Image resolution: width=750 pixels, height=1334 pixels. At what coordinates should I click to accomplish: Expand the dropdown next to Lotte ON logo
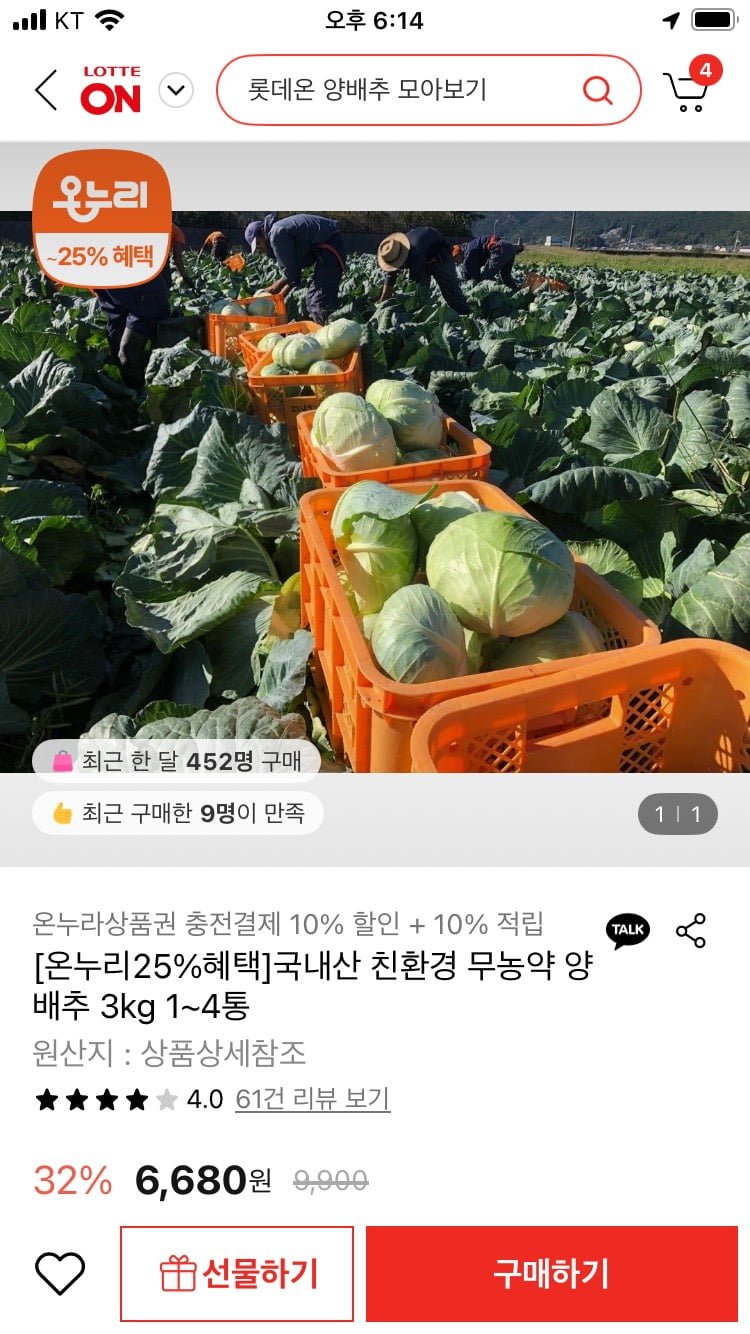pos(176,91)
